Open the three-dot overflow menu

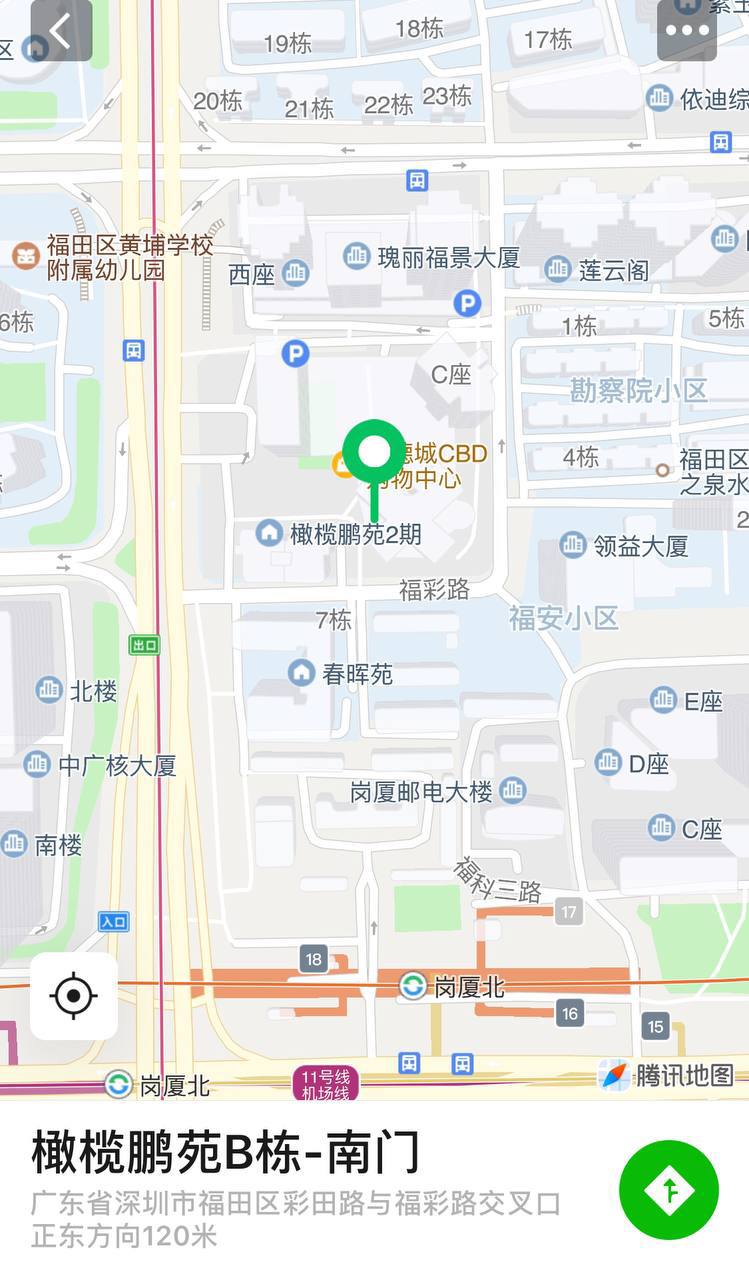click(687, 30)
